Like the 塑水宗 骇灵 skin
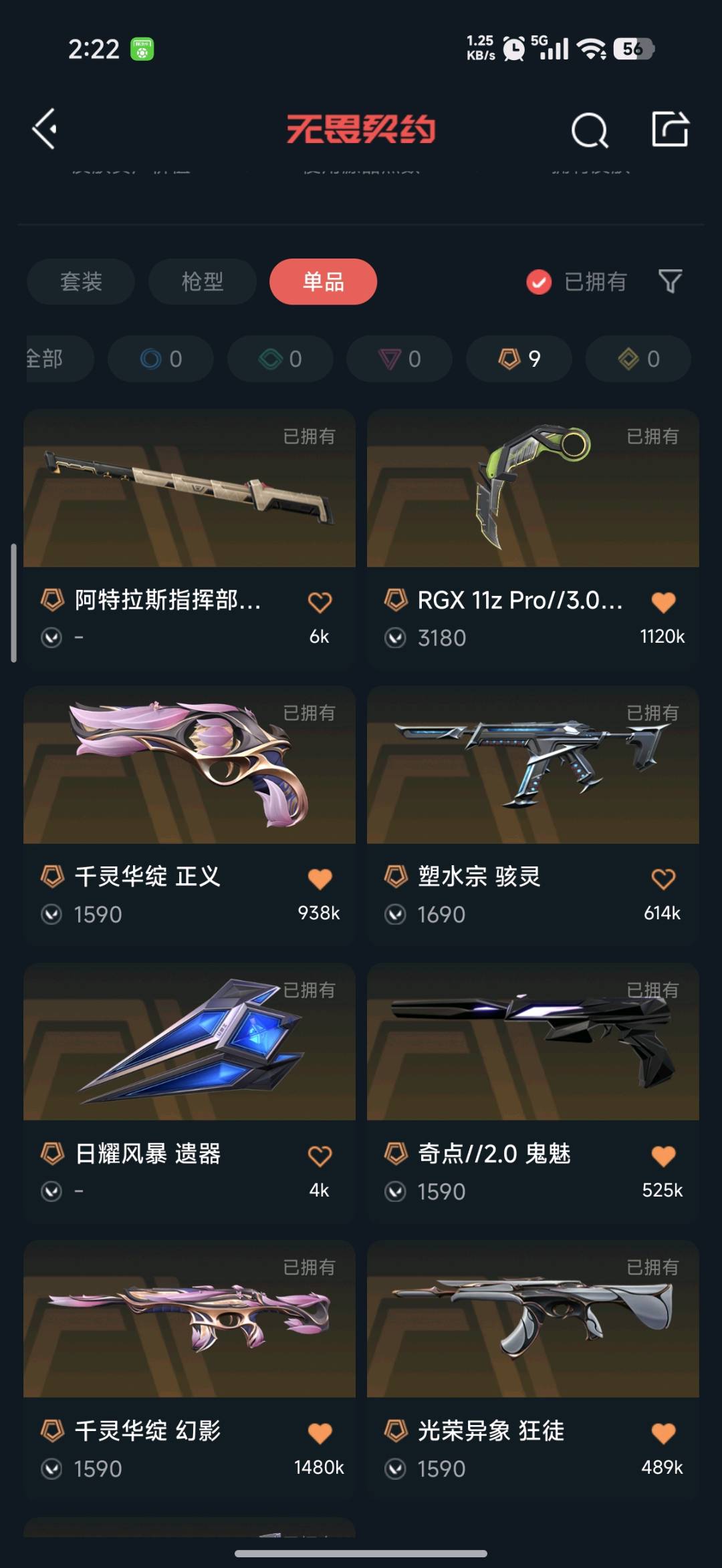 (x=663, y=879)
